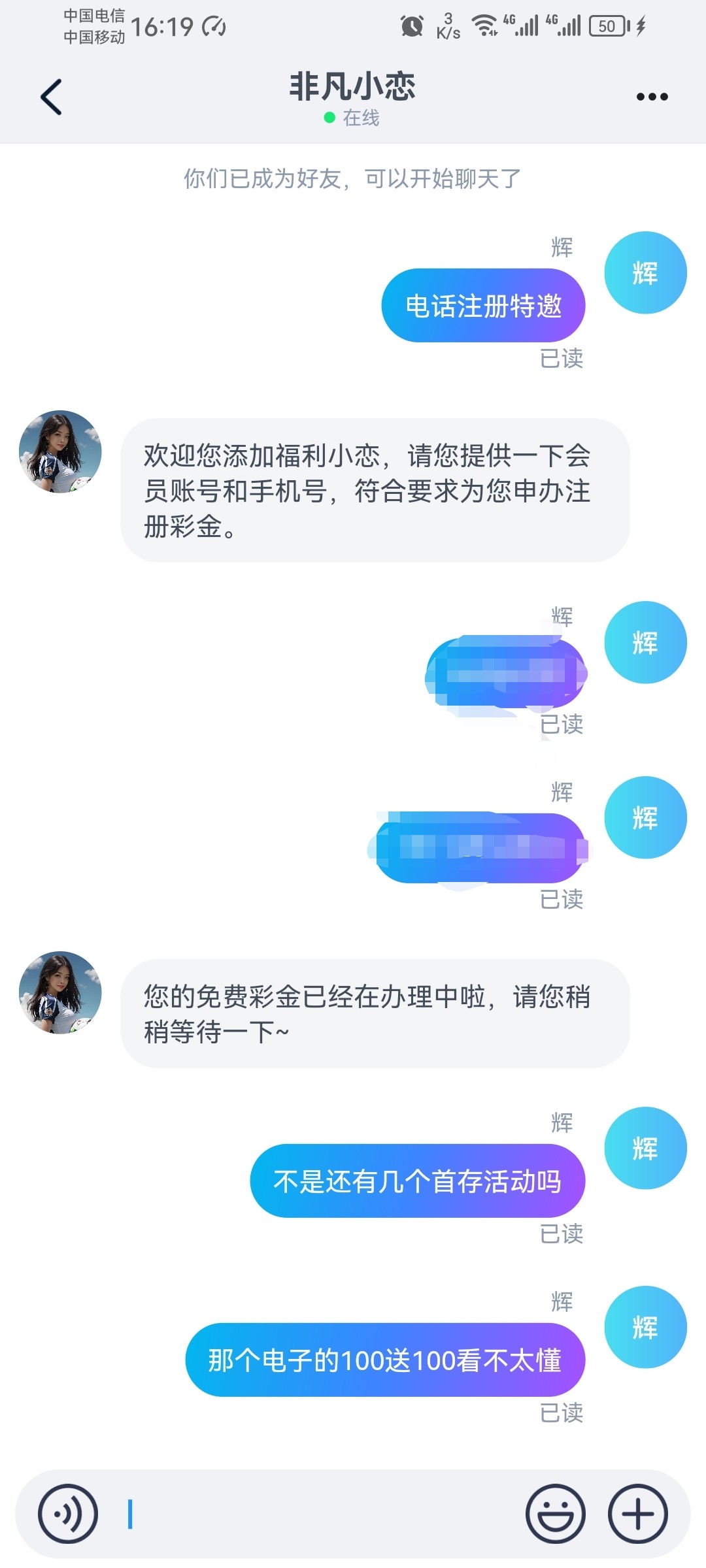Go back from the 非凡小恋 chat
This screenshot has height=1568, width=706.
(52, 97)
